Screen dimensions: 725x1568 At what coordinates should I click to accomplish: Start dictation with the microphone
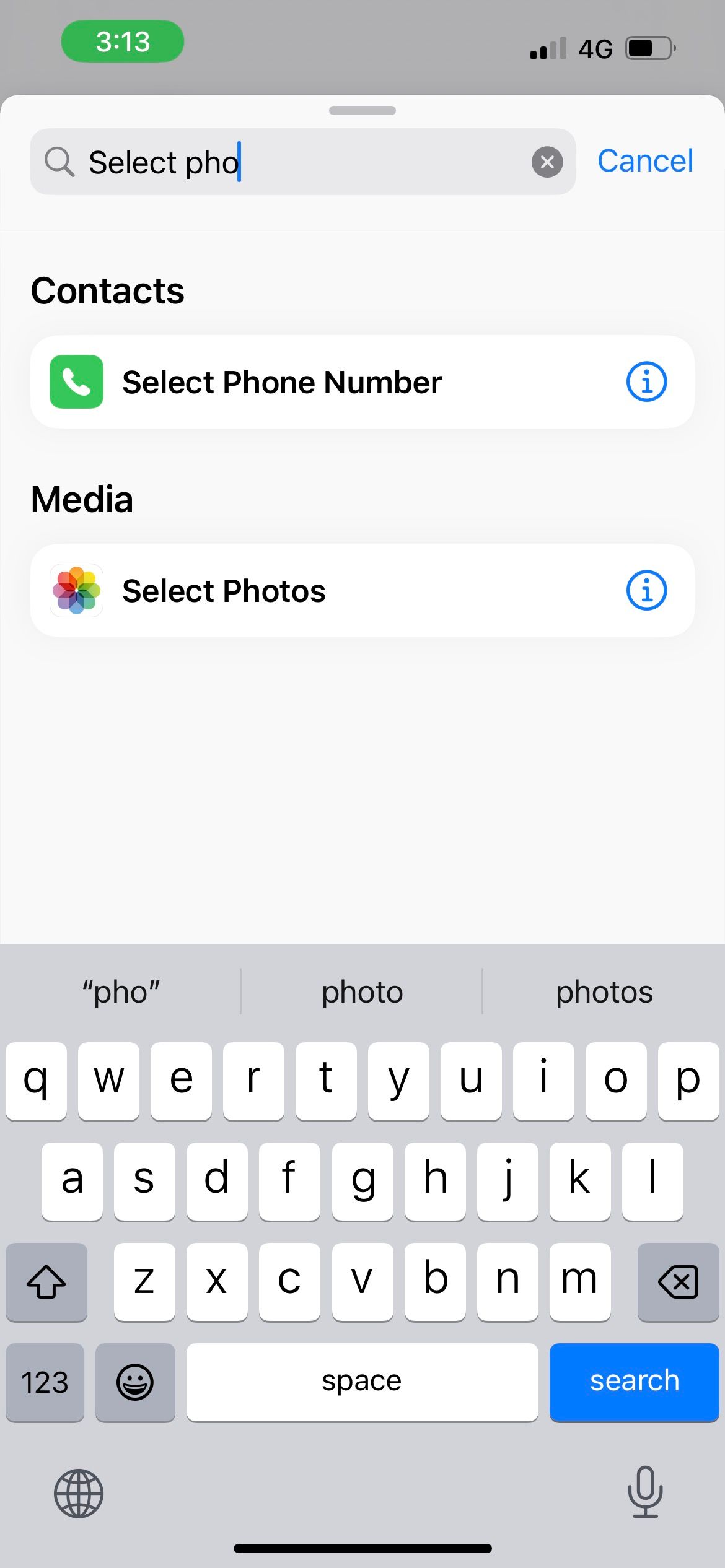pos(645,1492)
